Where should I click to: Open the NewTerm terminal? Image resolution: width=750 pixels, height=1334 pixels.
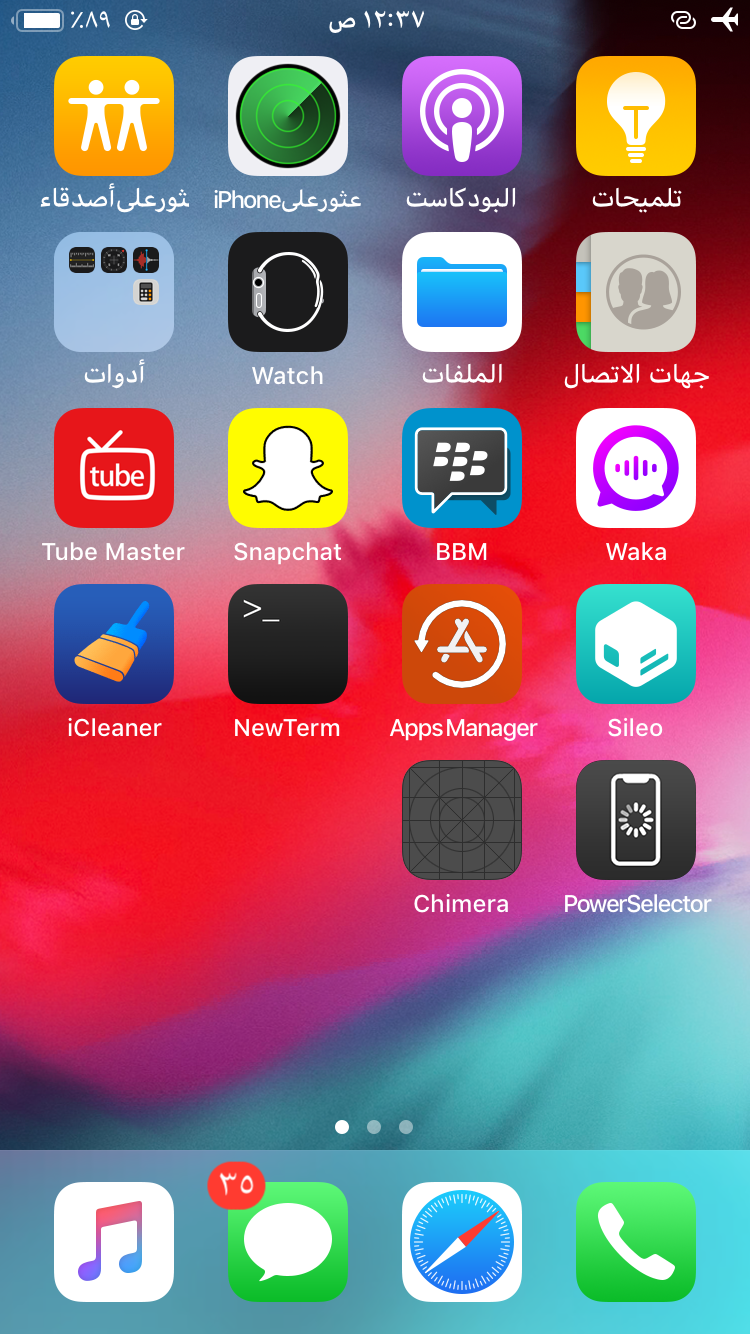[x=288, y=644]
